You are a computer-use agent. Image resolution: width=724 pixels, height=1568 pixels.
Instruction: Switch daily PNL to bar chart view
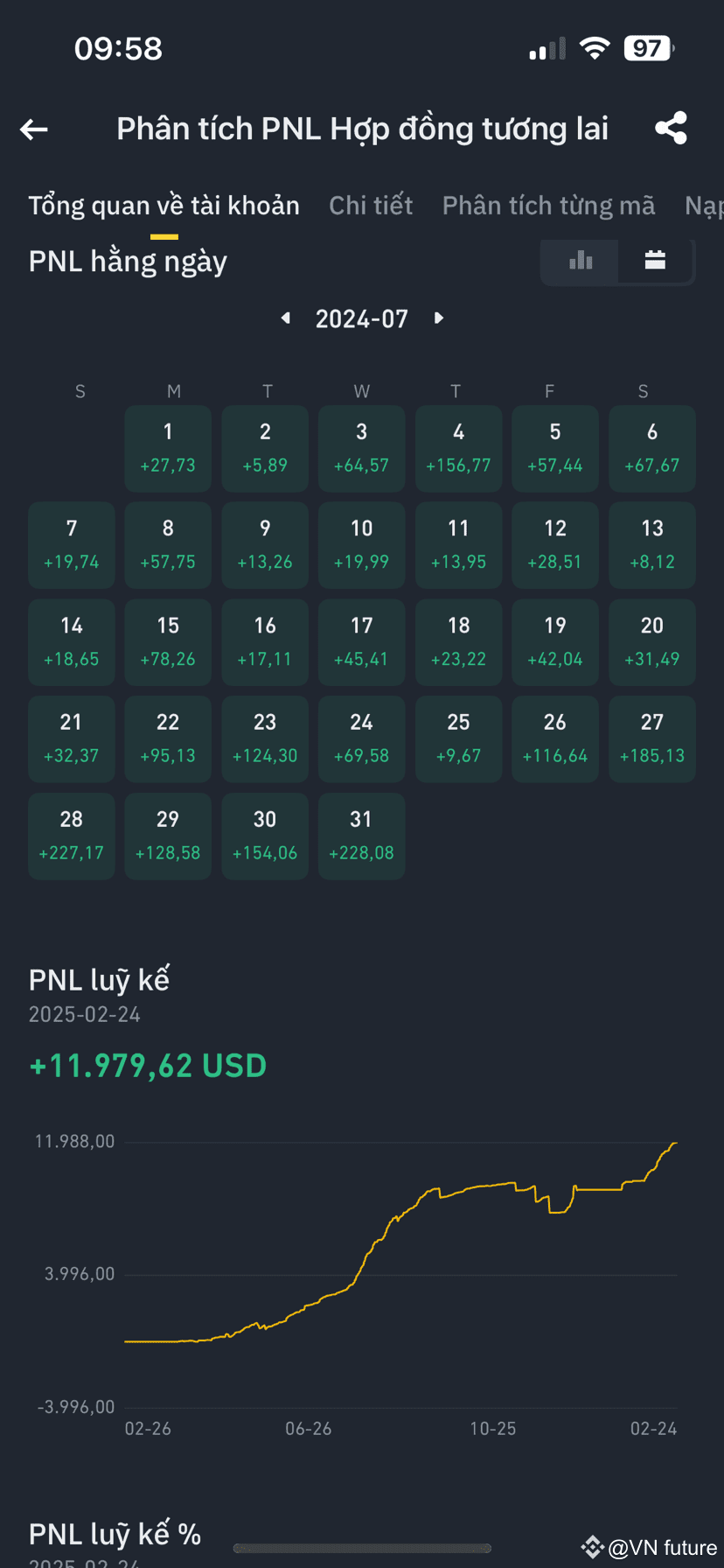click(581, 261)
